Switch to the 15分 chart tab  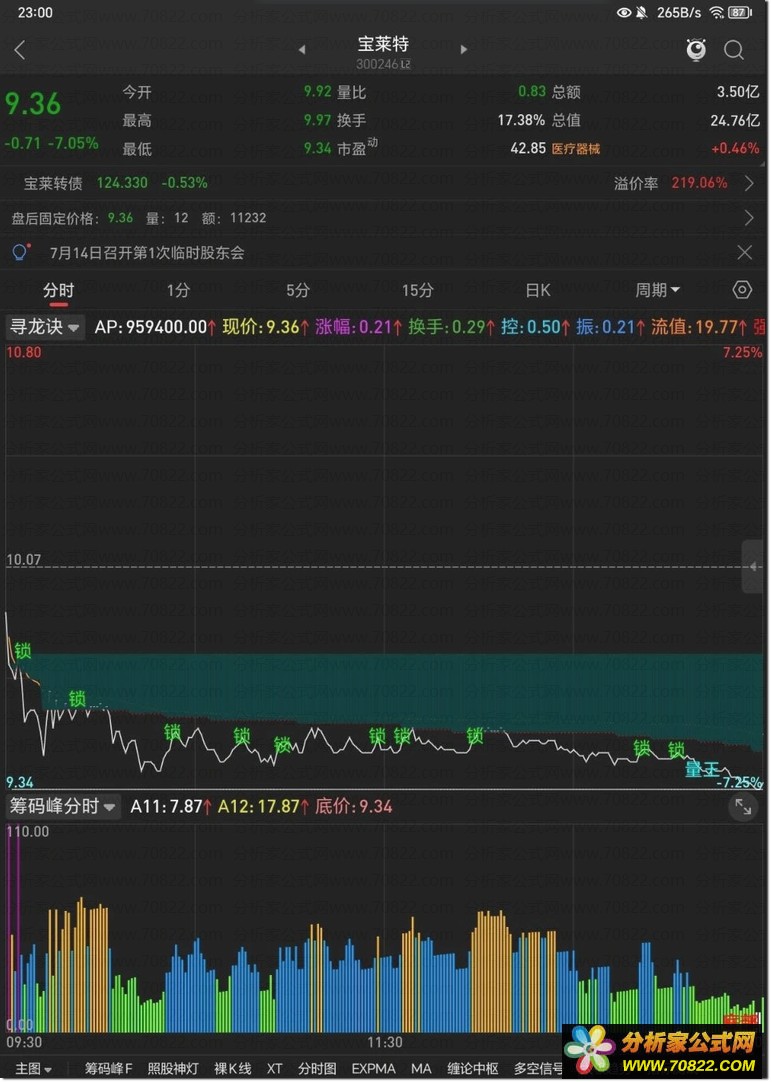pos(418,290)
